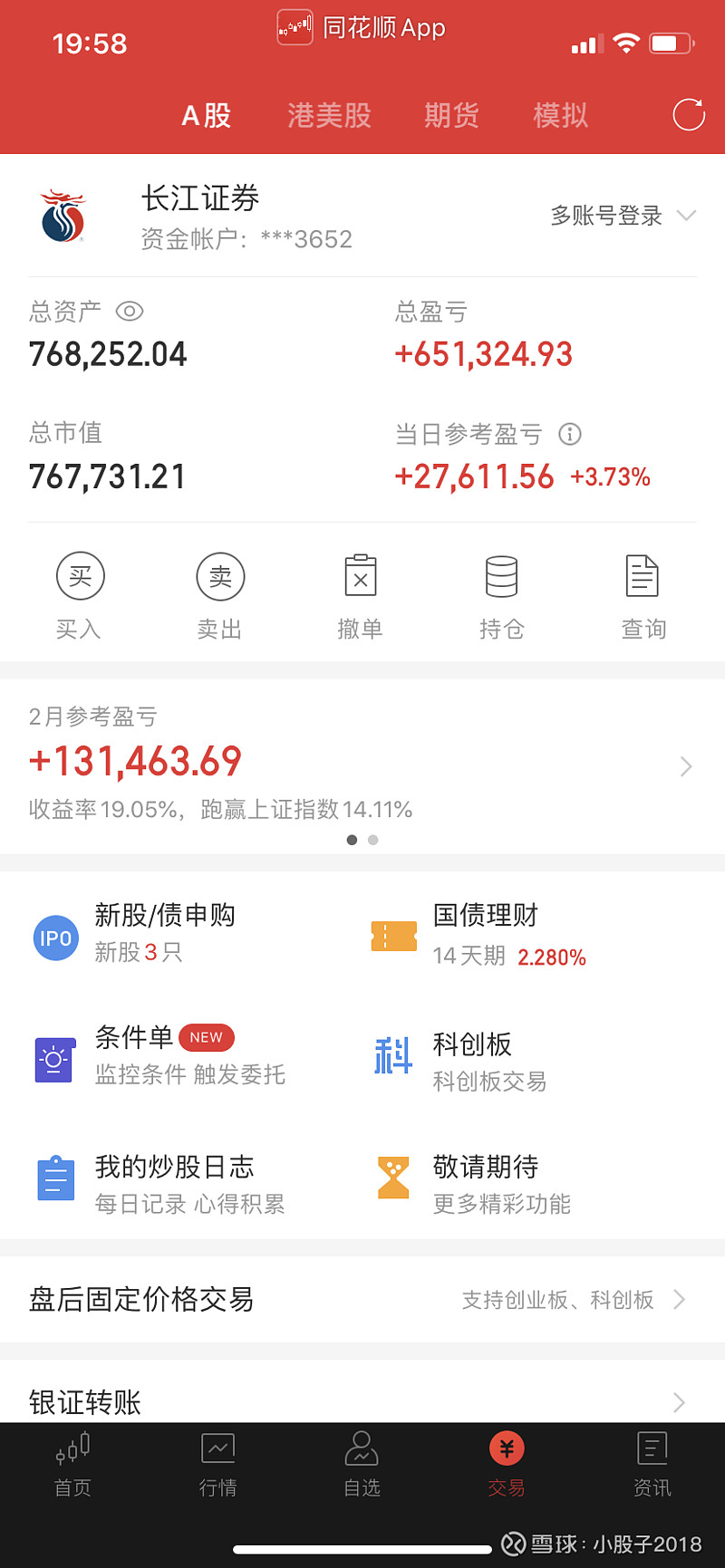
Task: Expand 2月参考盈亏 details chevron
Action: point(686,766)
